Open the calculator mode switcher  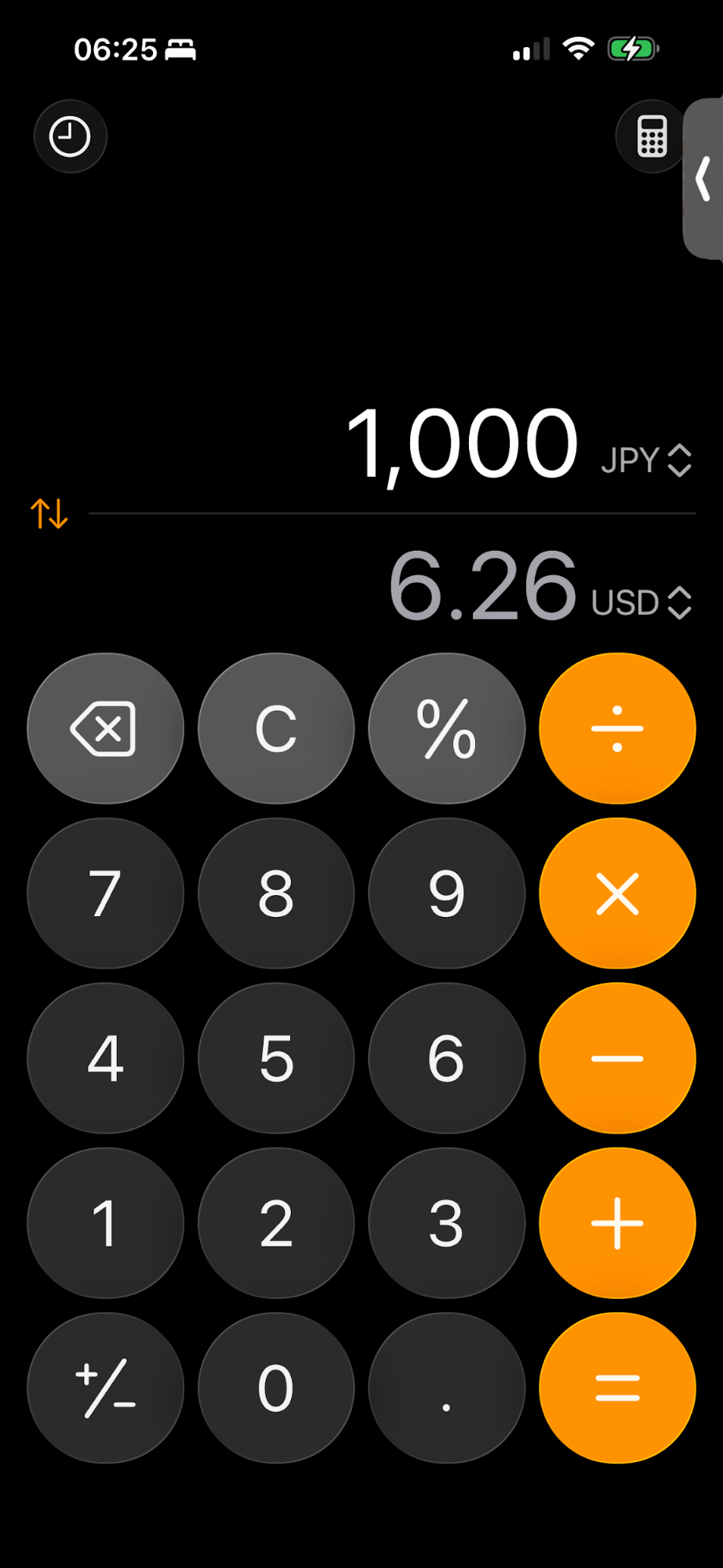pyautogui.click(x=650, y=136)
